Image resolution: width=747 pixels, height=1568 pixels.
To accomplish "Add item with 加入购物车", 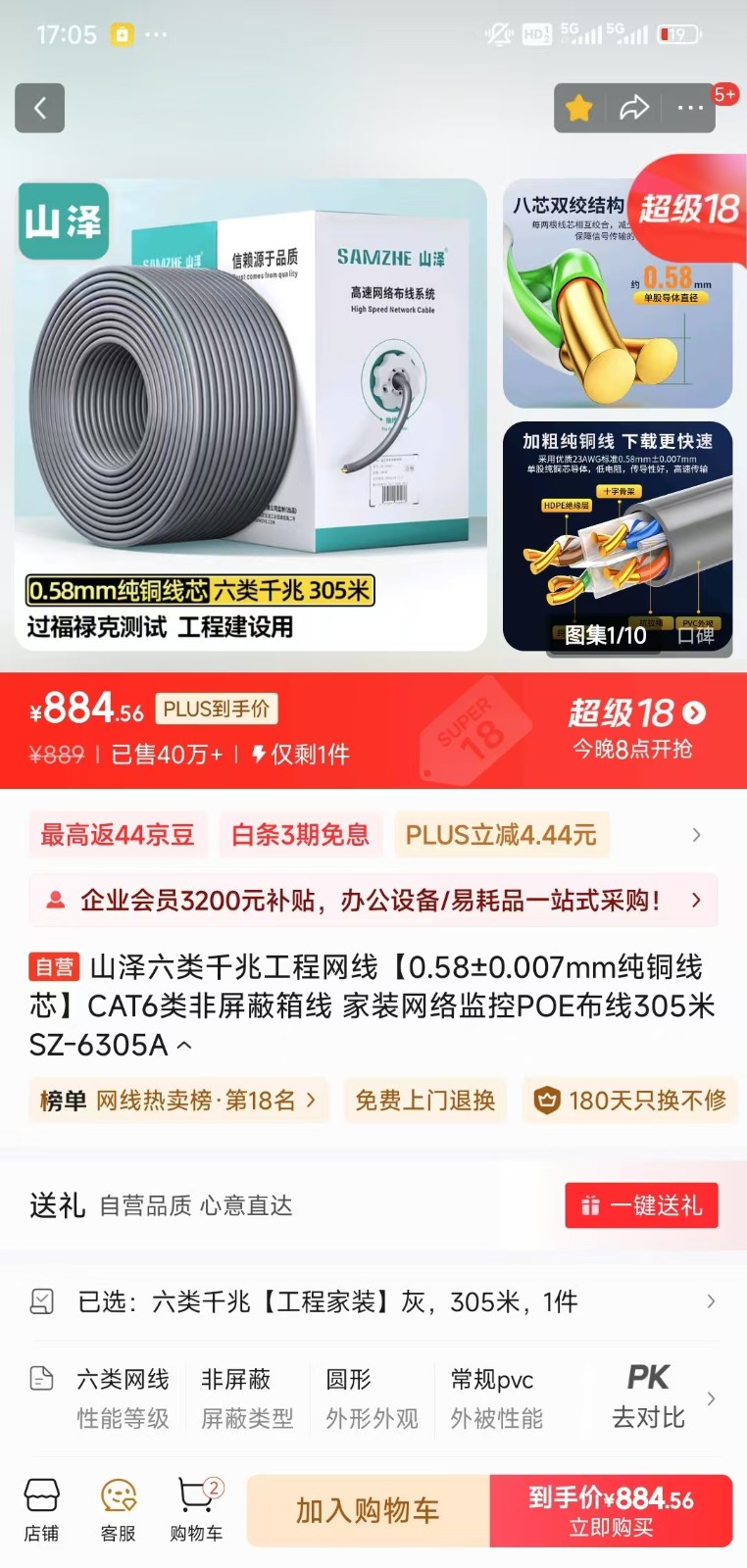I will click(368, 1510).
